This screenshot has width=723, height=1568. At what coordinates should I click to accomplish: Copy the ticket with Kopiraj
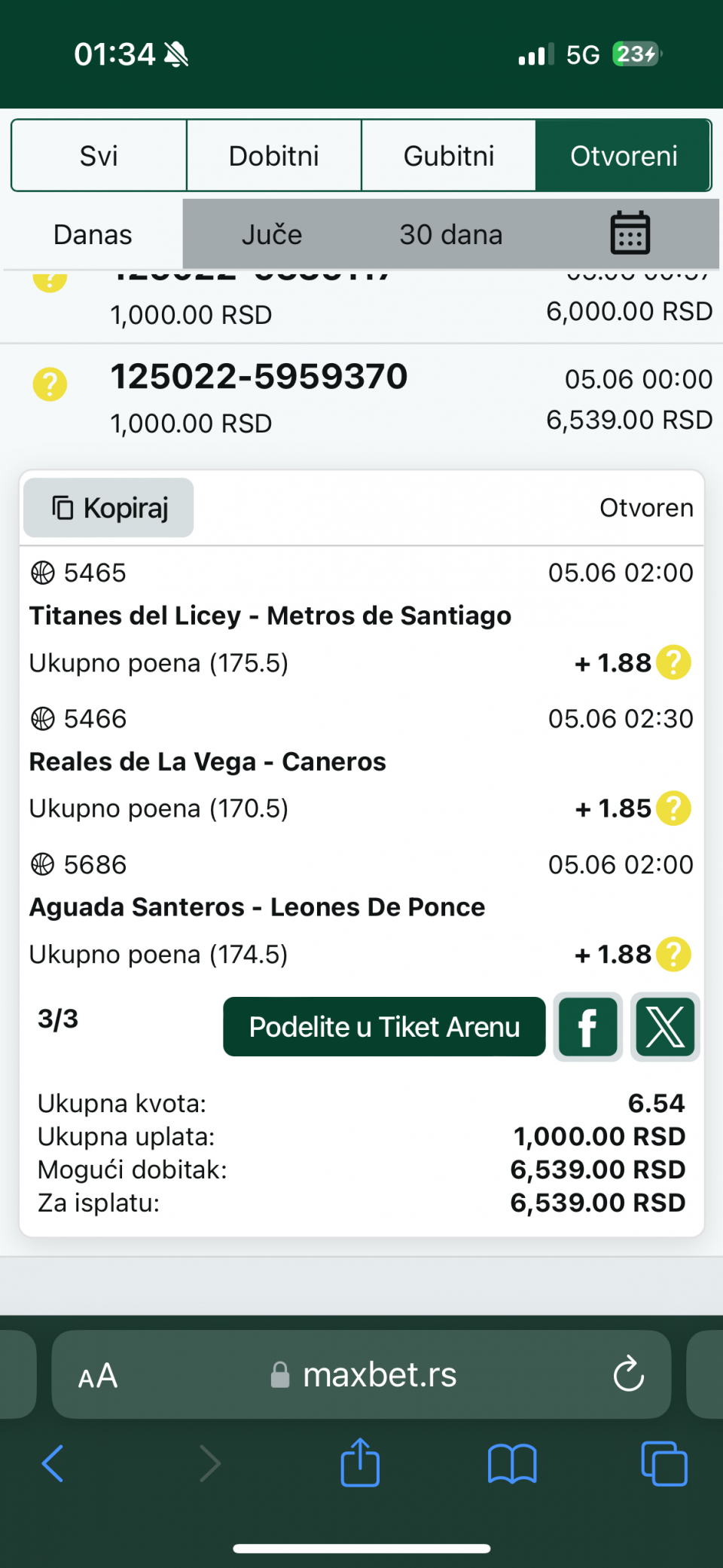click(x=108, y=508)
